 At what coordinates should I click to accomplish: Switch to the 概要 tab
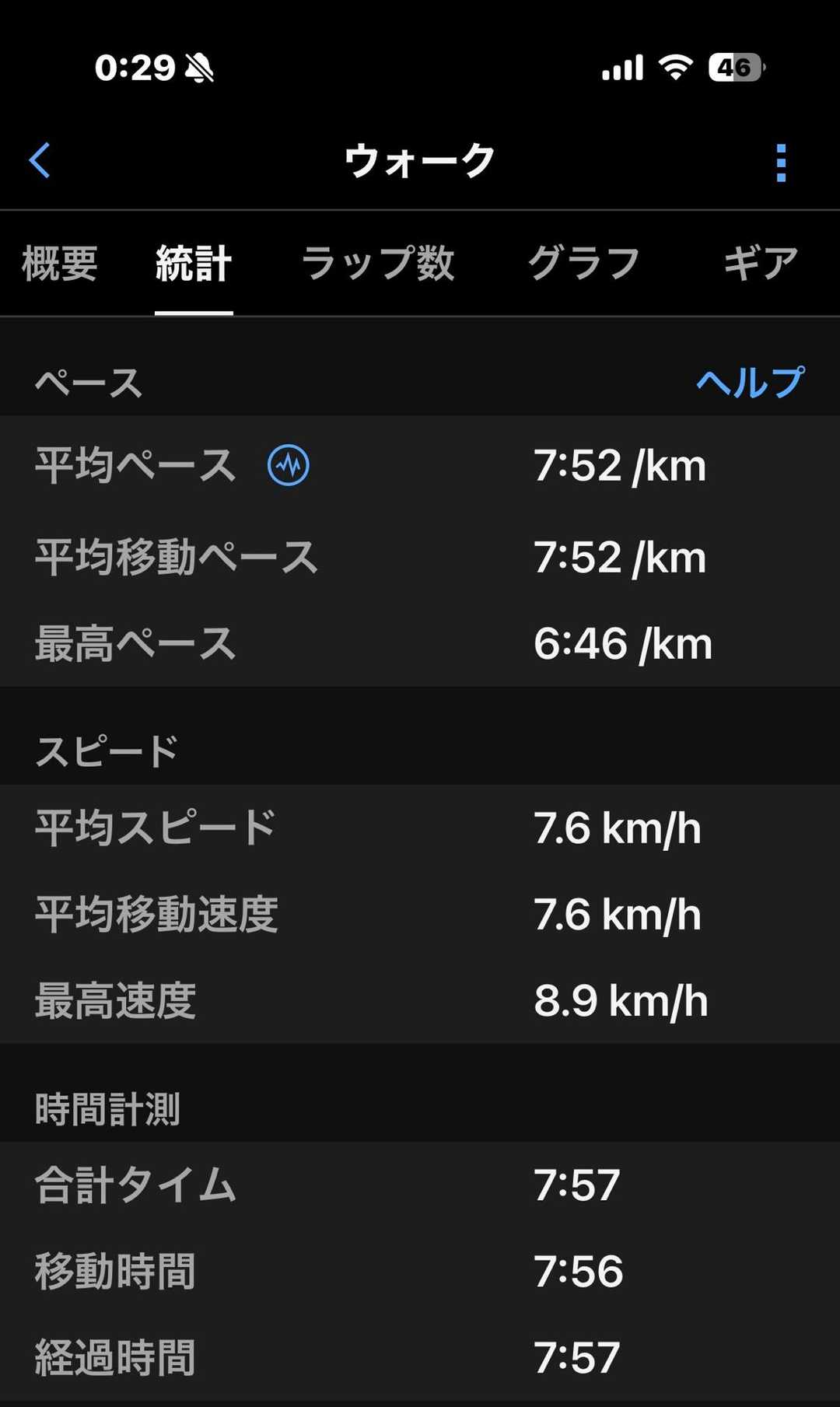pos(59,263)
